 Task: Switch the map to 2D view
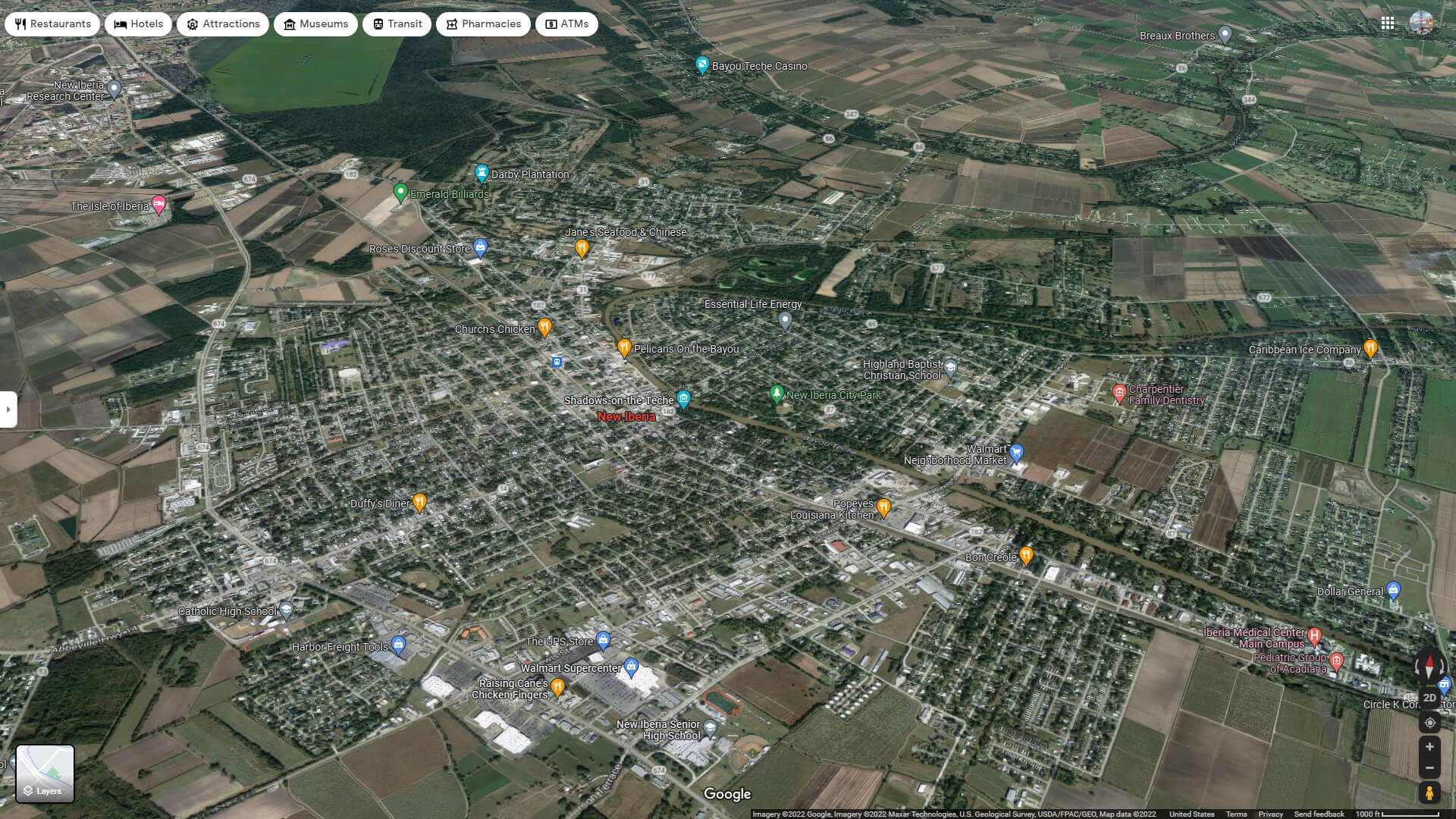pos(1429,698)
